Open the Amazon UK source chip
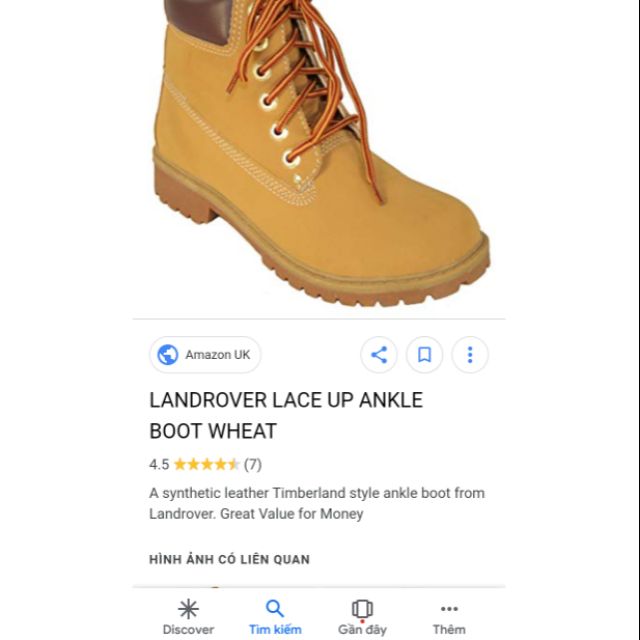This screenshot has width=640, height=640. [x=205, y=355]
